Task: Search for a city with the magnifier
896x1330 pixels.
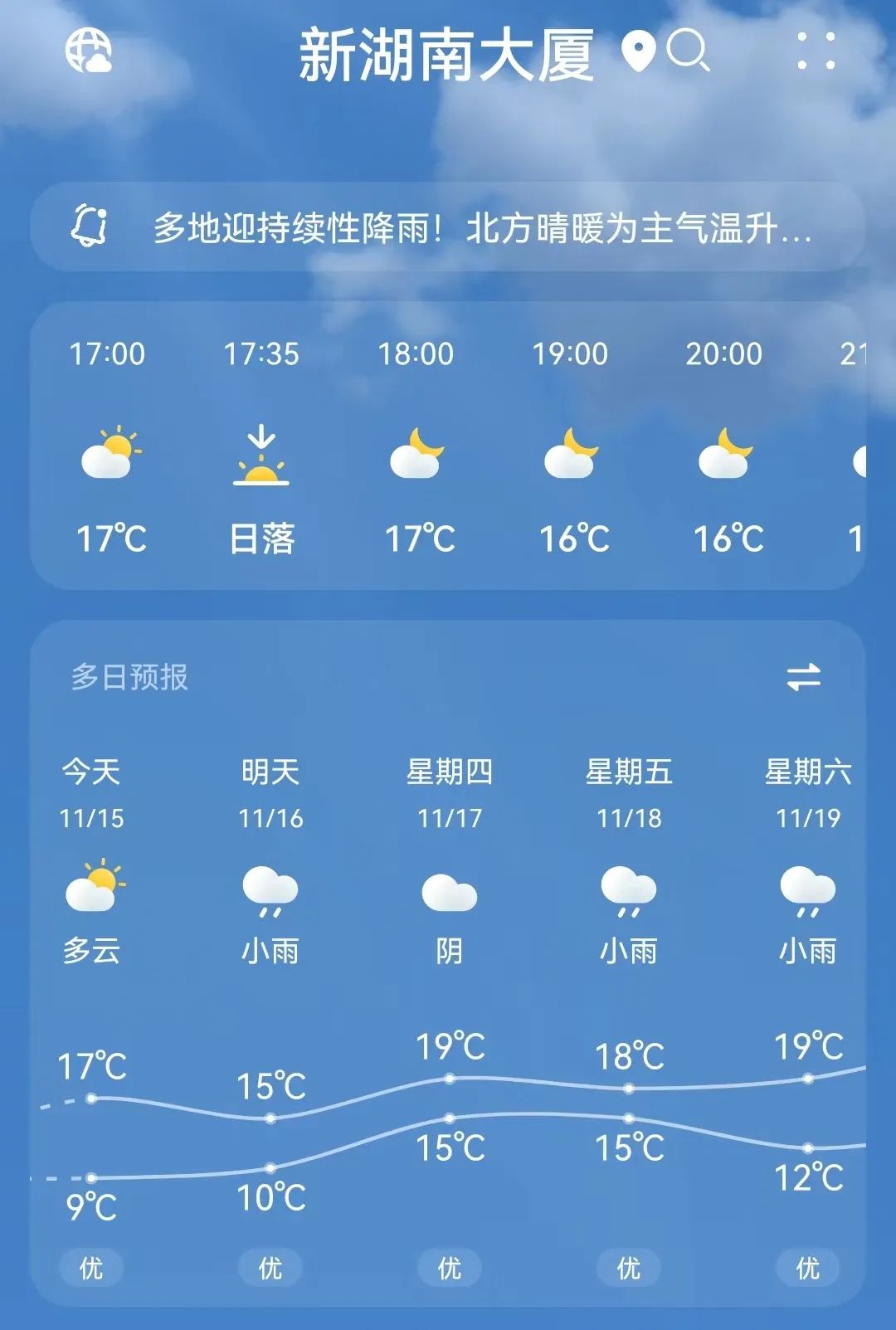Action: pos(688,51)
